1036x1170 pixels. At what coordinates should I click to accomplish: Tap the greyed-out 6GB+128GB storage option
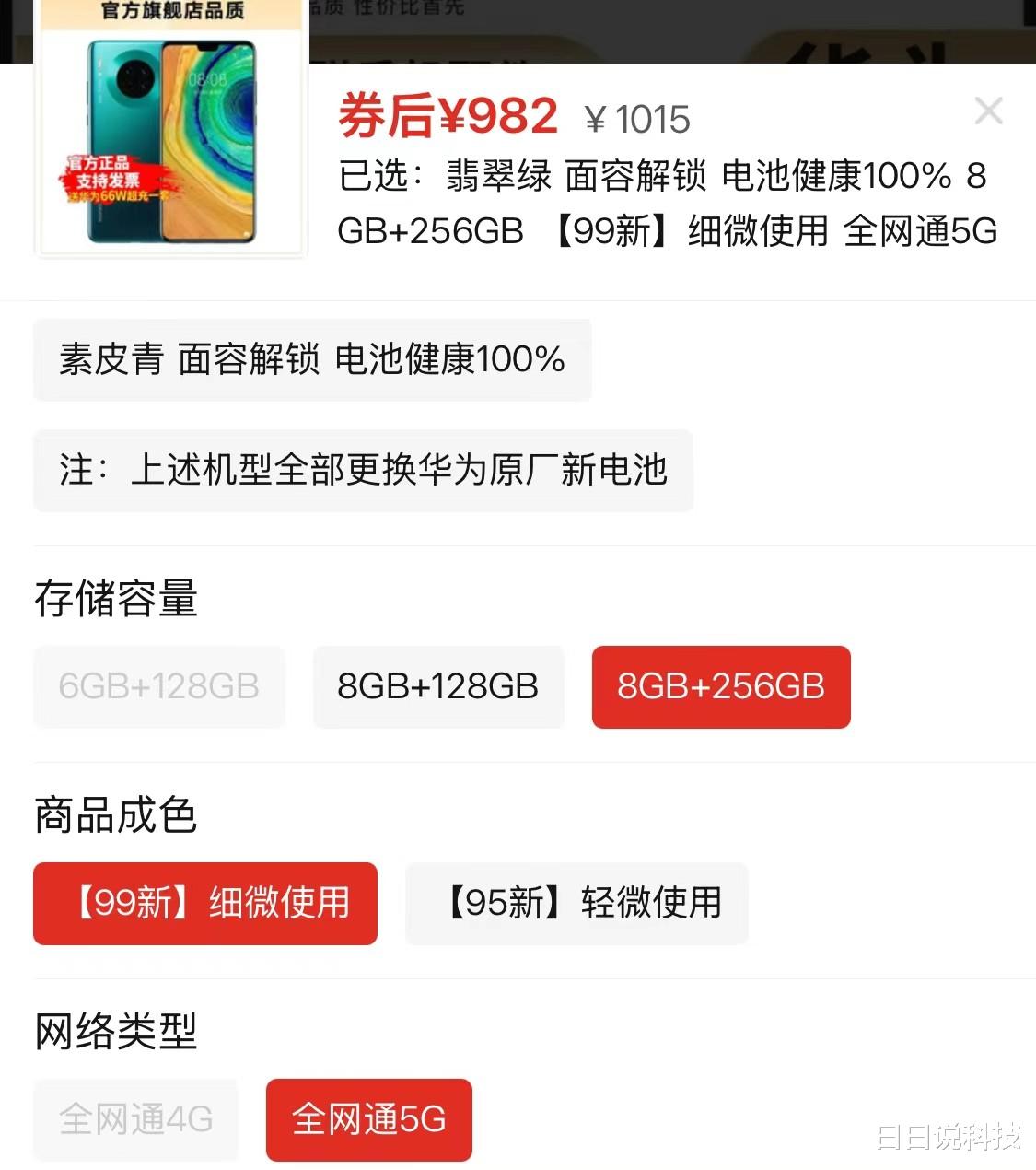tap(158, 686)
